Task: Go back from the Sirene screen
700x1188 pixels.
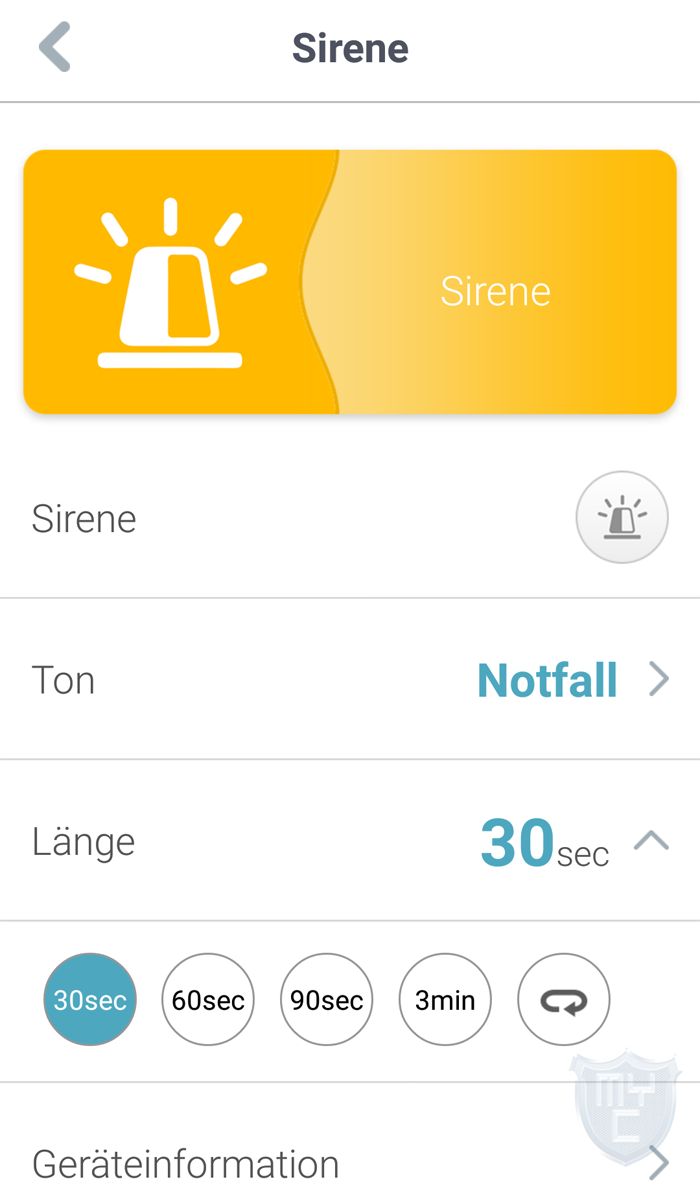Action: click(x=55, y=47)
